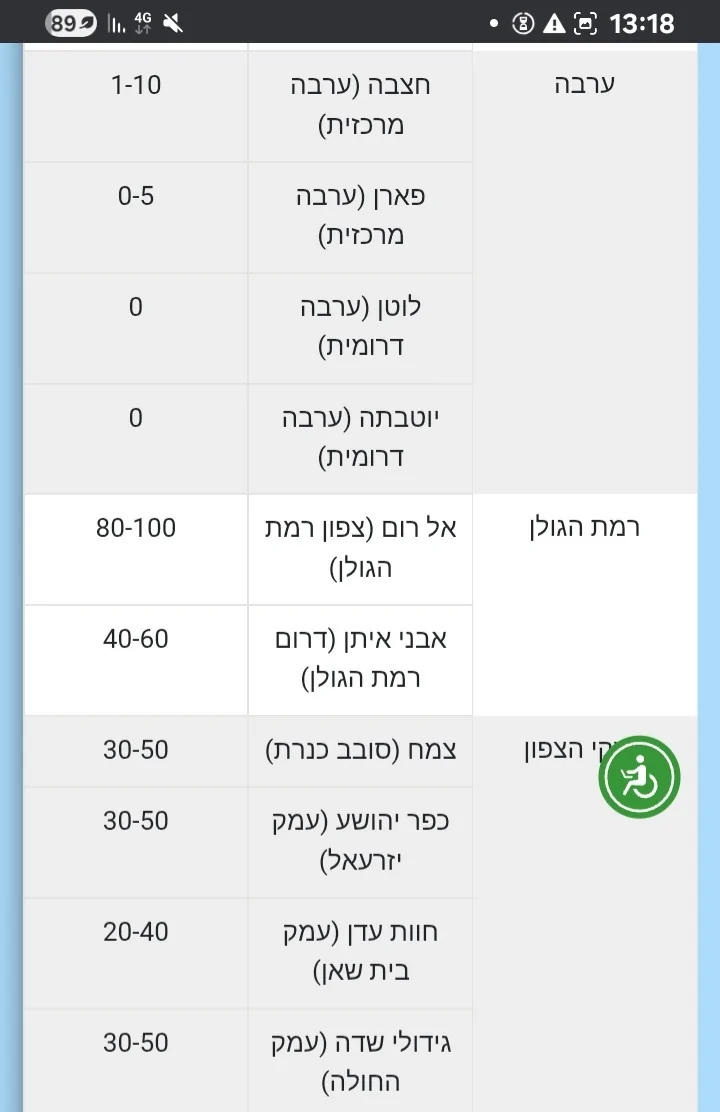This screenshot has height=1112, width=720.
Task: Open the accessibility menu button
Action: pos(639,777)
